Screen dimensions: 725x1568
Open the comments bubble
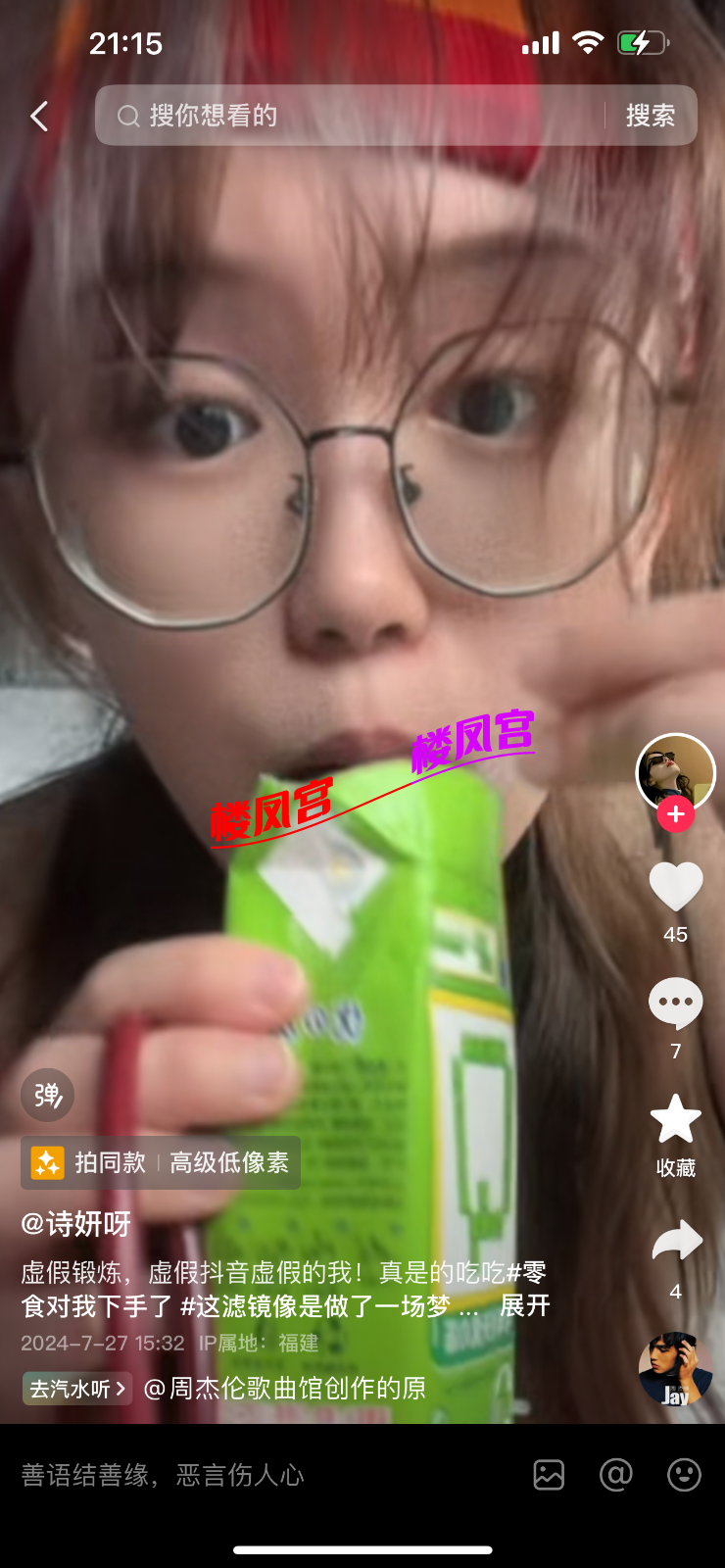click(x=675, y=1004)
